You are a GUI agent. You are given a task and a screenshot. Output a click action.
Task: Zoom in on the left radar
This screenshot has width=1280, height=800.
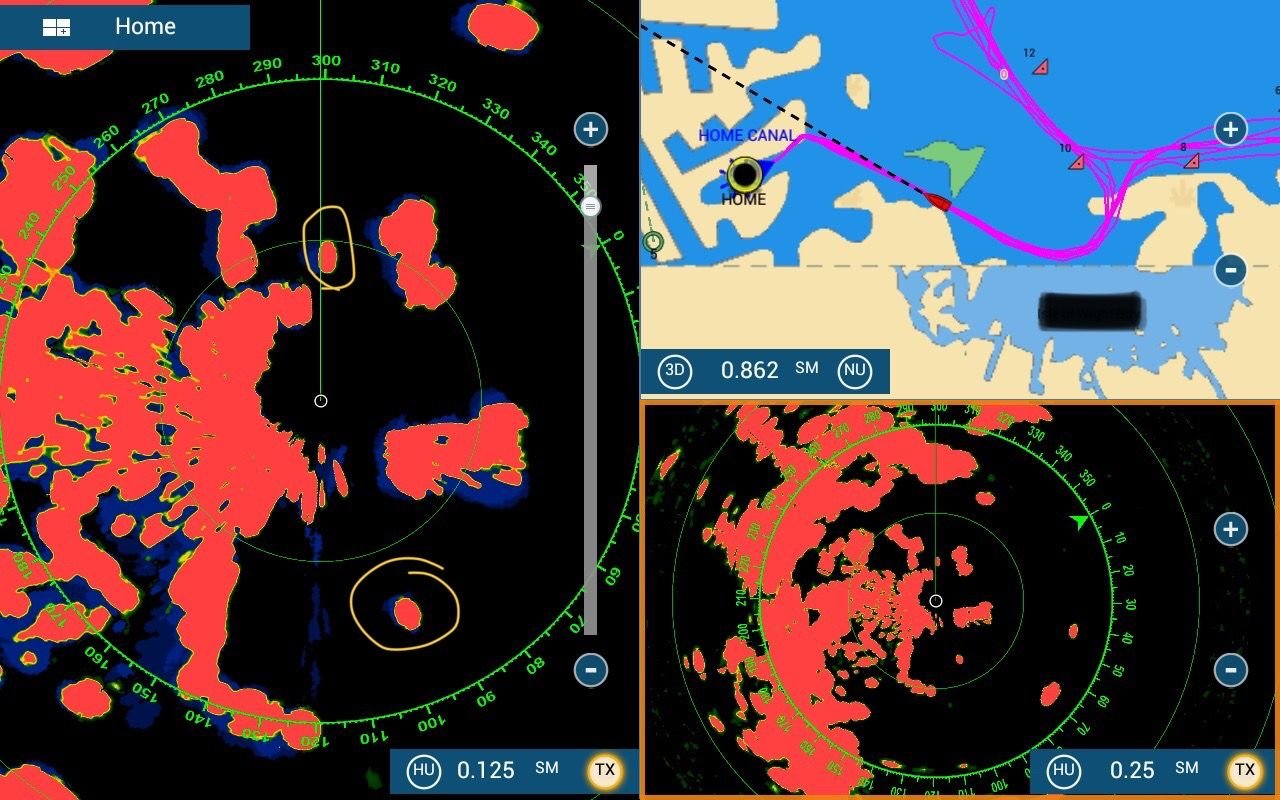coord(591,129)
